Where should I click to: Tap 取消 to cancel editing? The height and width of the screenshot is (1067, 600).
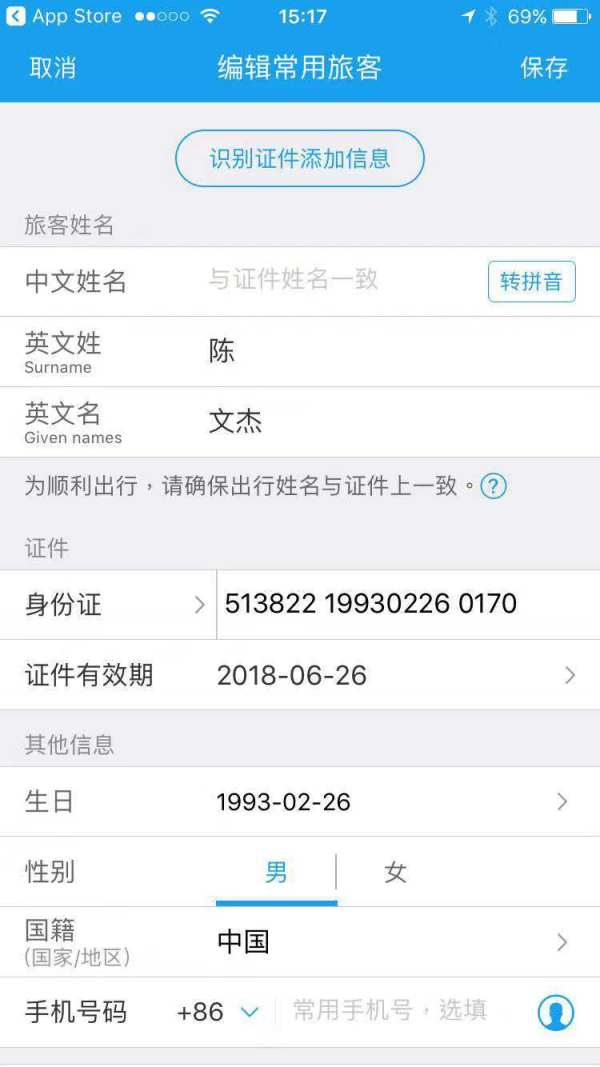click(x=53, y=68)
